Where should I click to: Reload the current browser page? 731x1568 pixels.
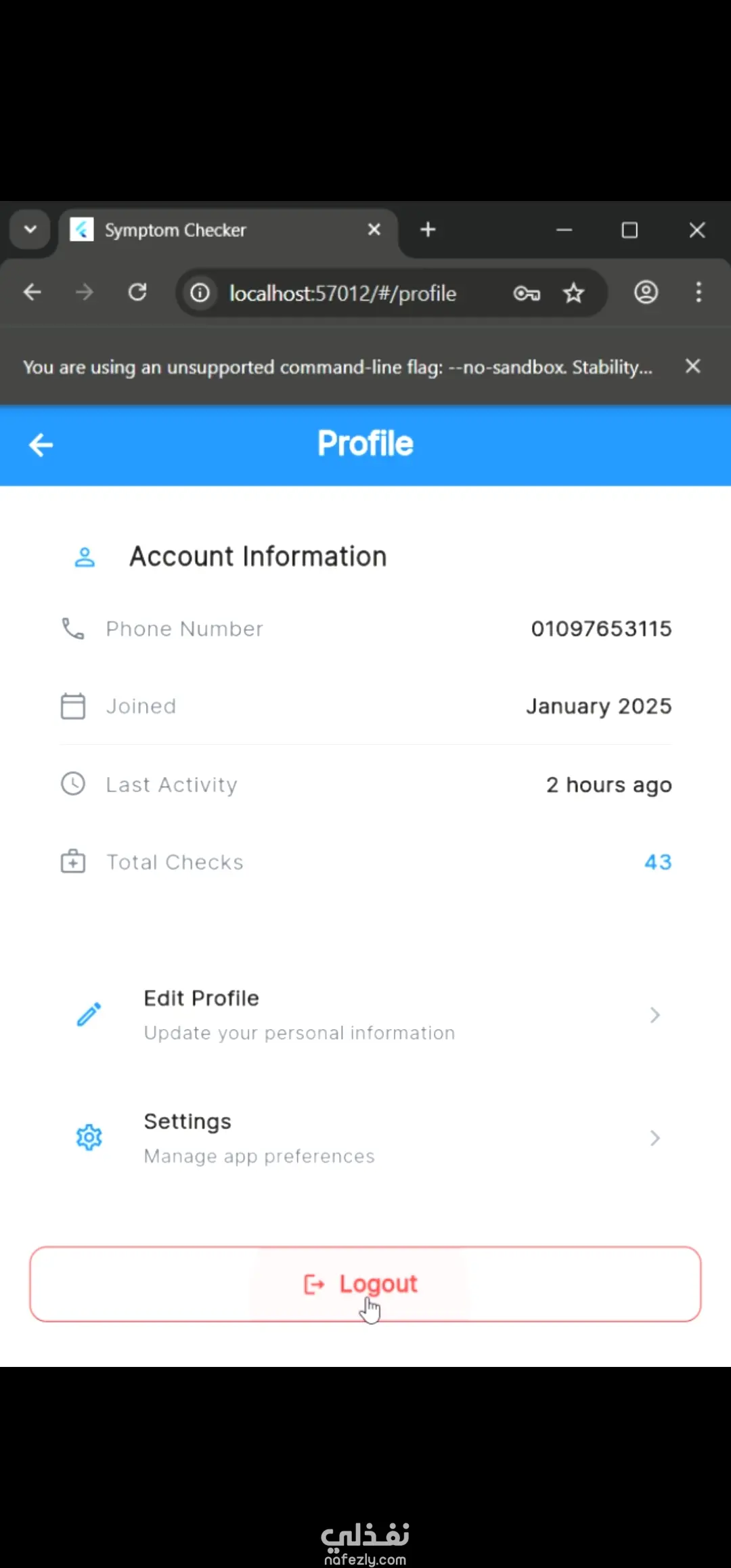[137, 292]
